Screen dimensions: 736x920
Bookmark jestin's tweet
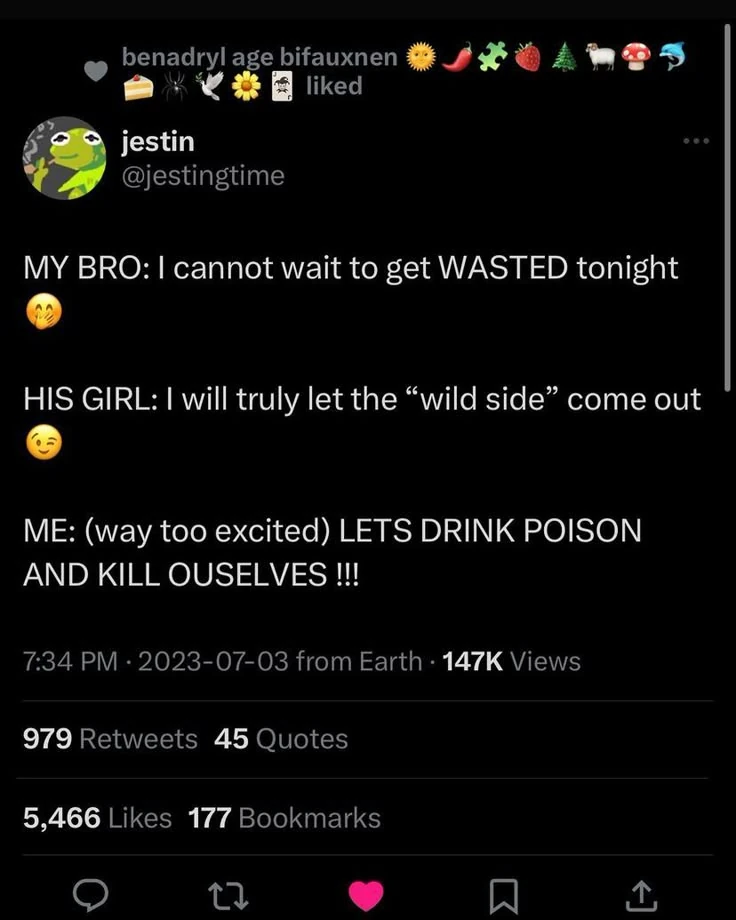[503, 893]
